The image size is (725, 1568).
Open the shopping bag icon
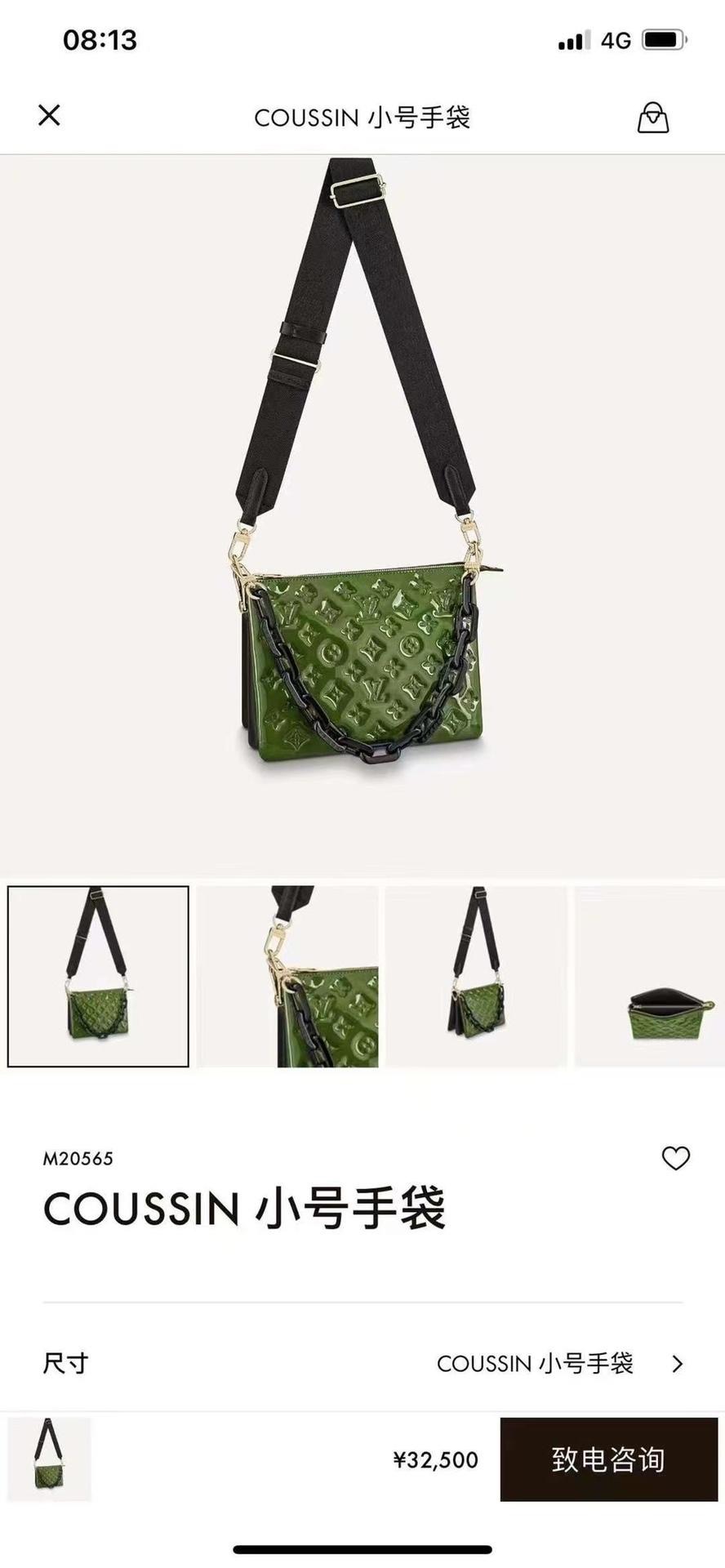point(652,118)
